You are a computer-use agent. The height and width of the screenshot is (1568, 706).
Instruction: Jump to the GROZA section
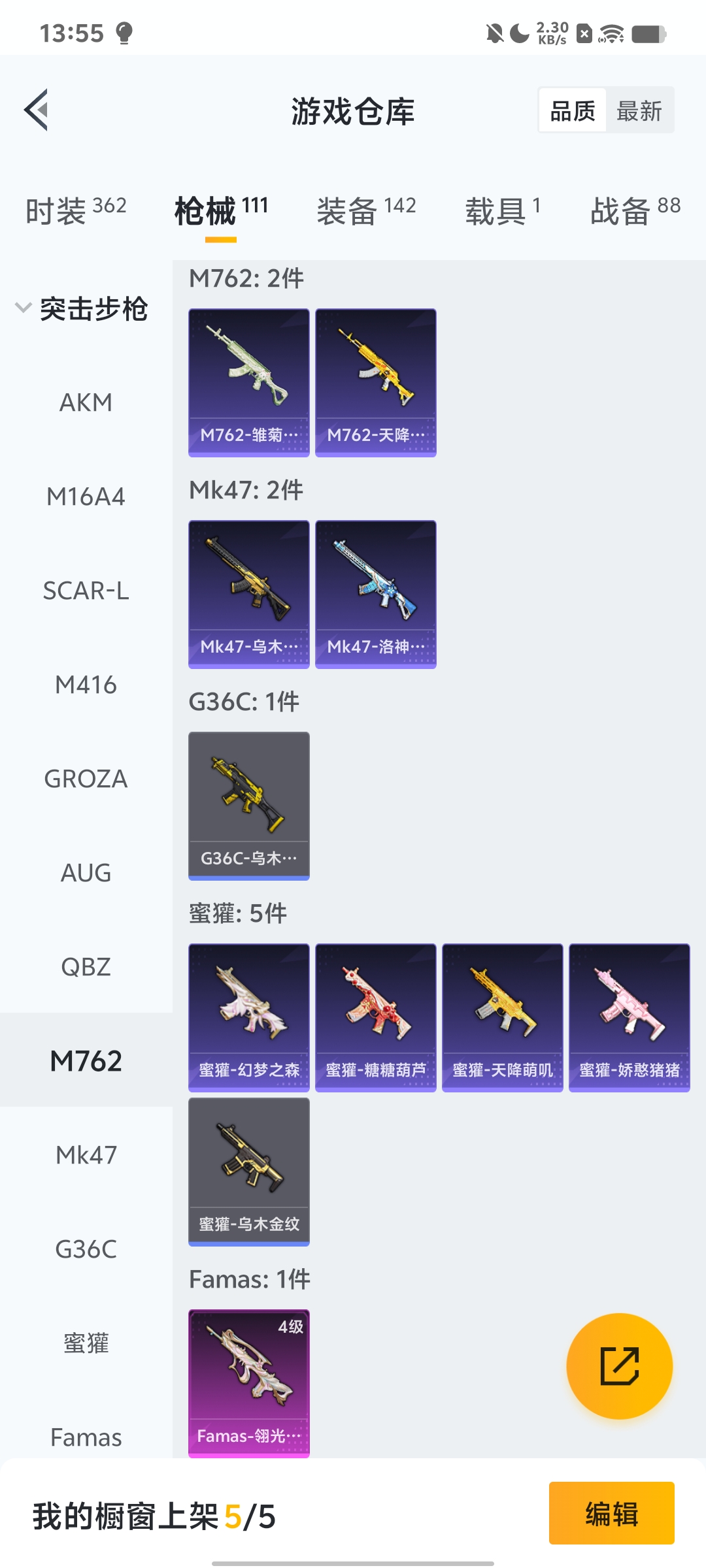click(x=86, y=779)
